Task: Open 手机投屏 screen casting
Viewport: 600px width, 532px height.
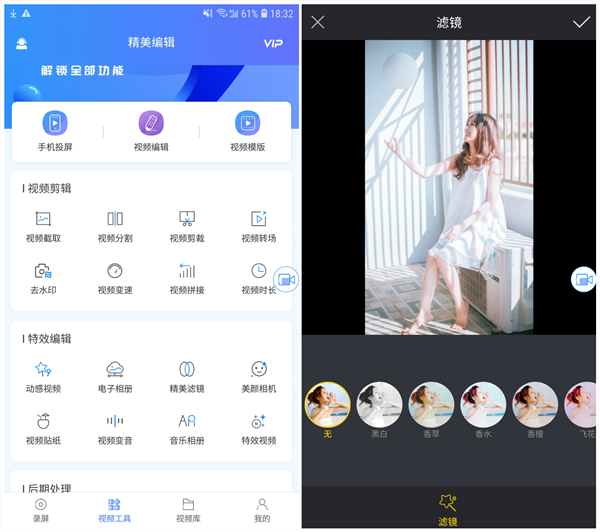Action: point(55,131)
